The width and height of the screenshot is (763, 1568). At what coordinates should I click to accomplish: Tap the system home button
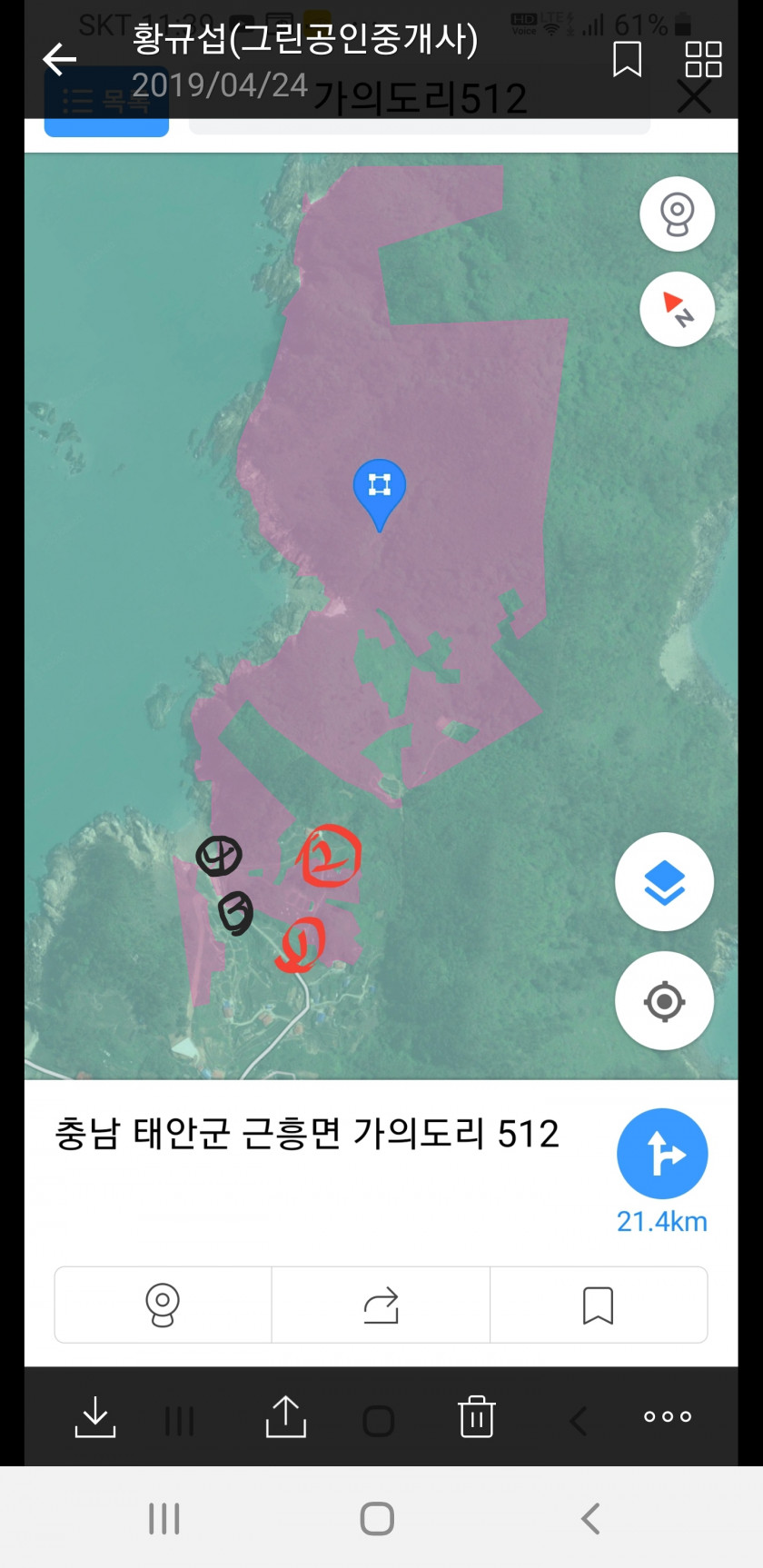pos(377,1518)
